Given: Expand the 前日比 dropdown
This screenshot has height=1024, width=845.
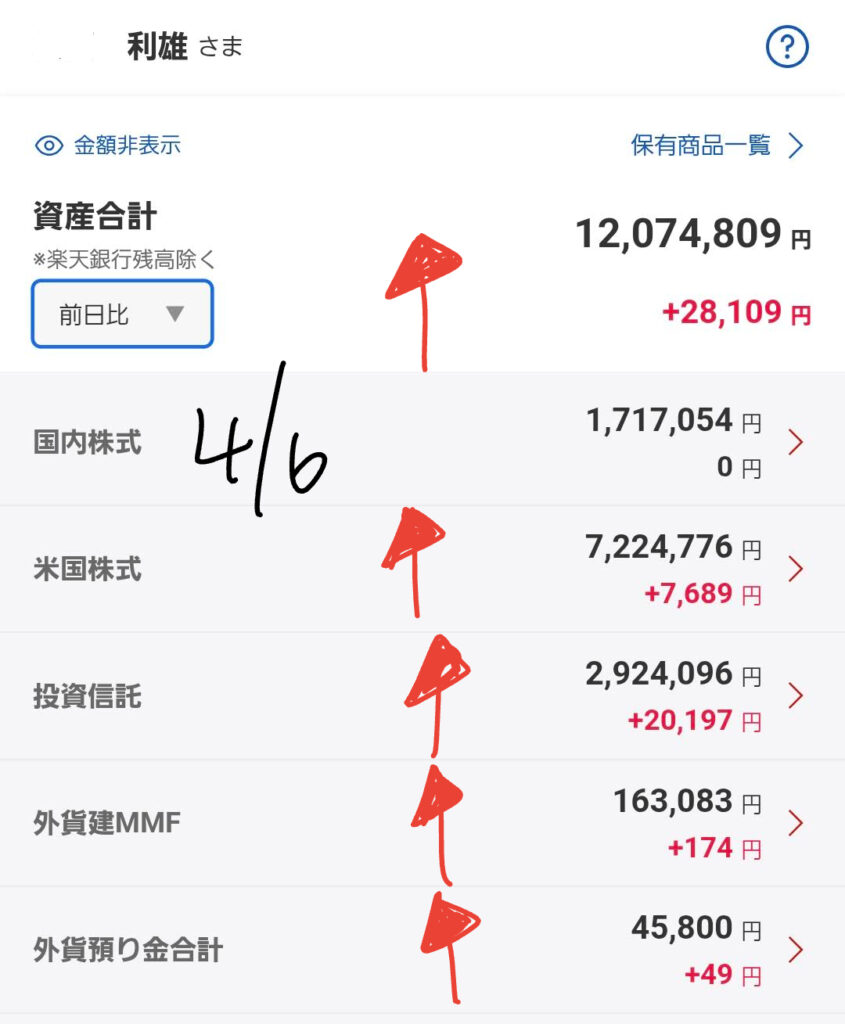Looking at the screenshot, I should [x=122, y=314].
